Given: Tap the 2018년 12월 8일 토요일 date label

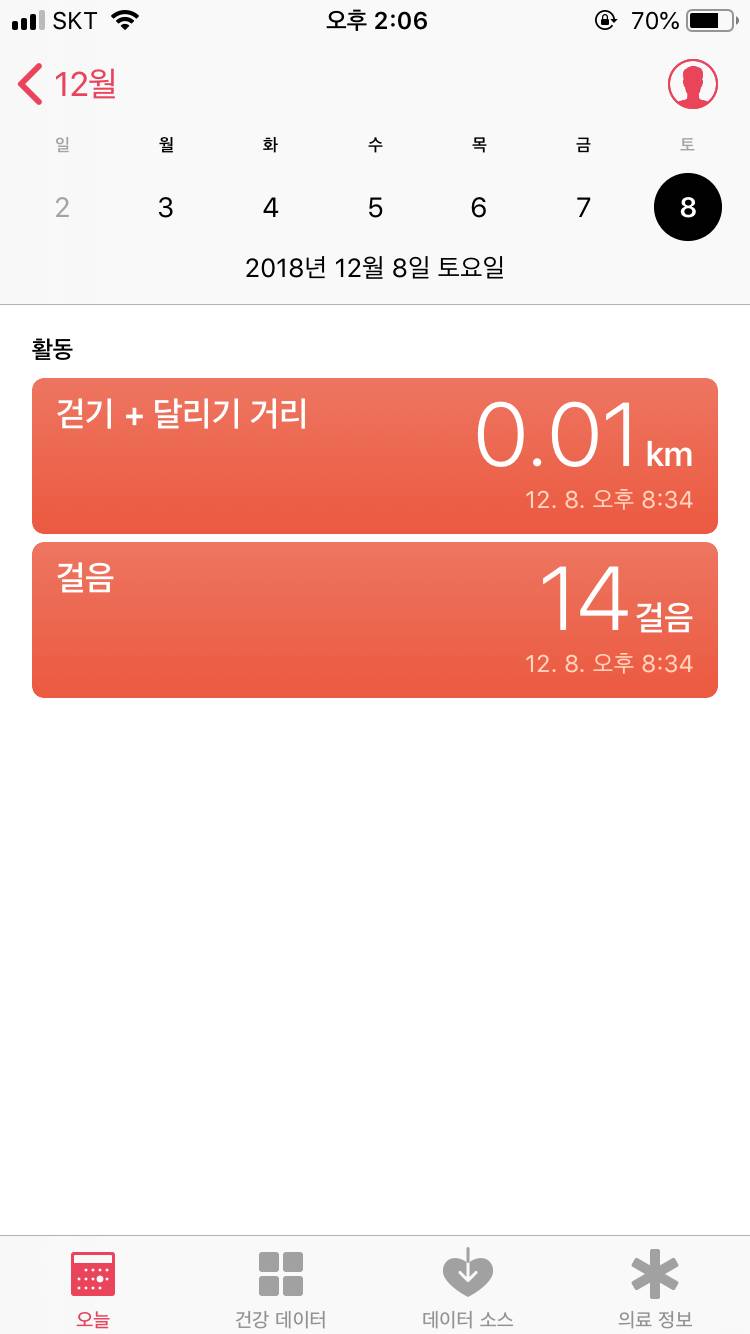Looking at the screenshot, I should click(x=375, y=268).
